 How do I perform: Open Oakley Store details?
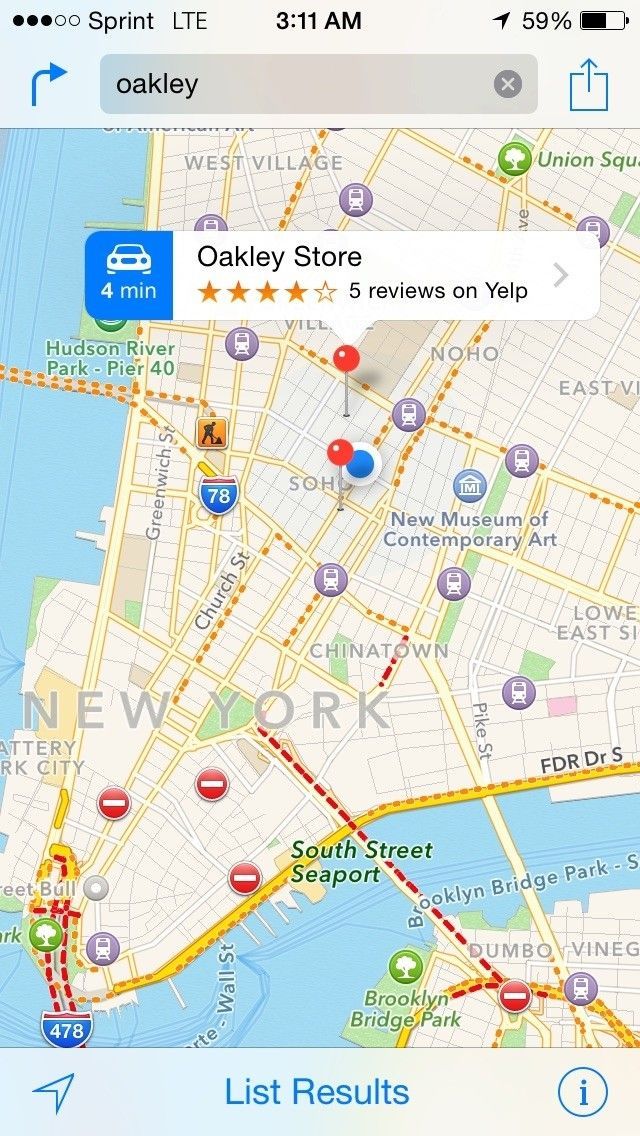pos(385,275)
